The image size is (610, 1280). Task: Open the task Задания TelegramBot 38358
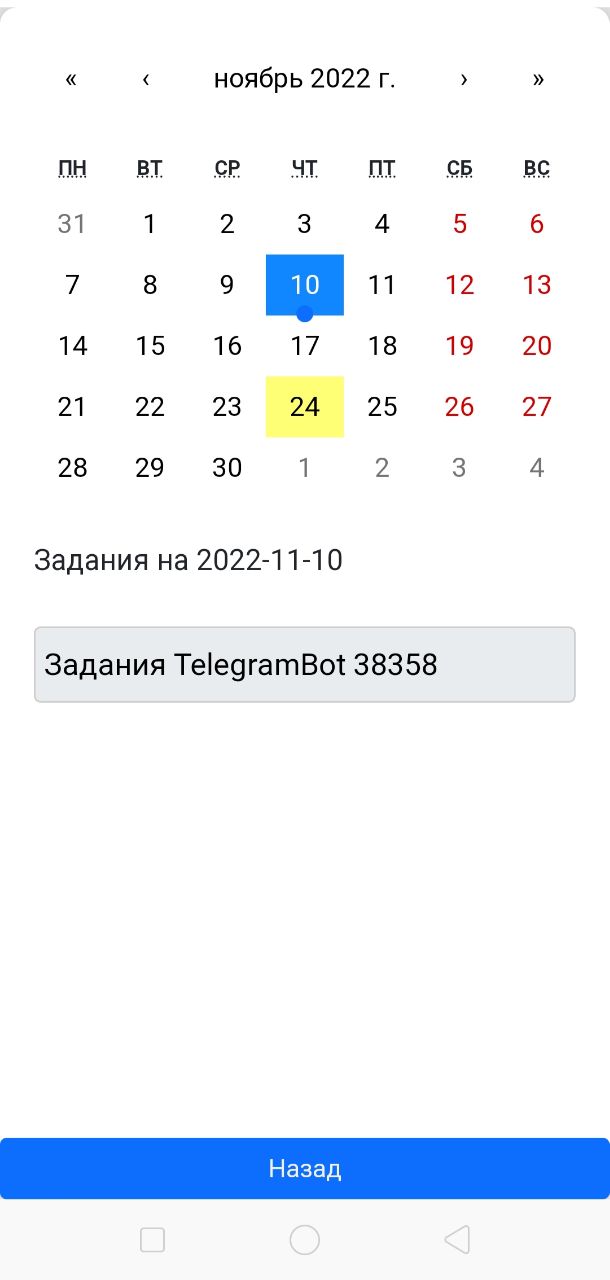(x=305, y=665)
